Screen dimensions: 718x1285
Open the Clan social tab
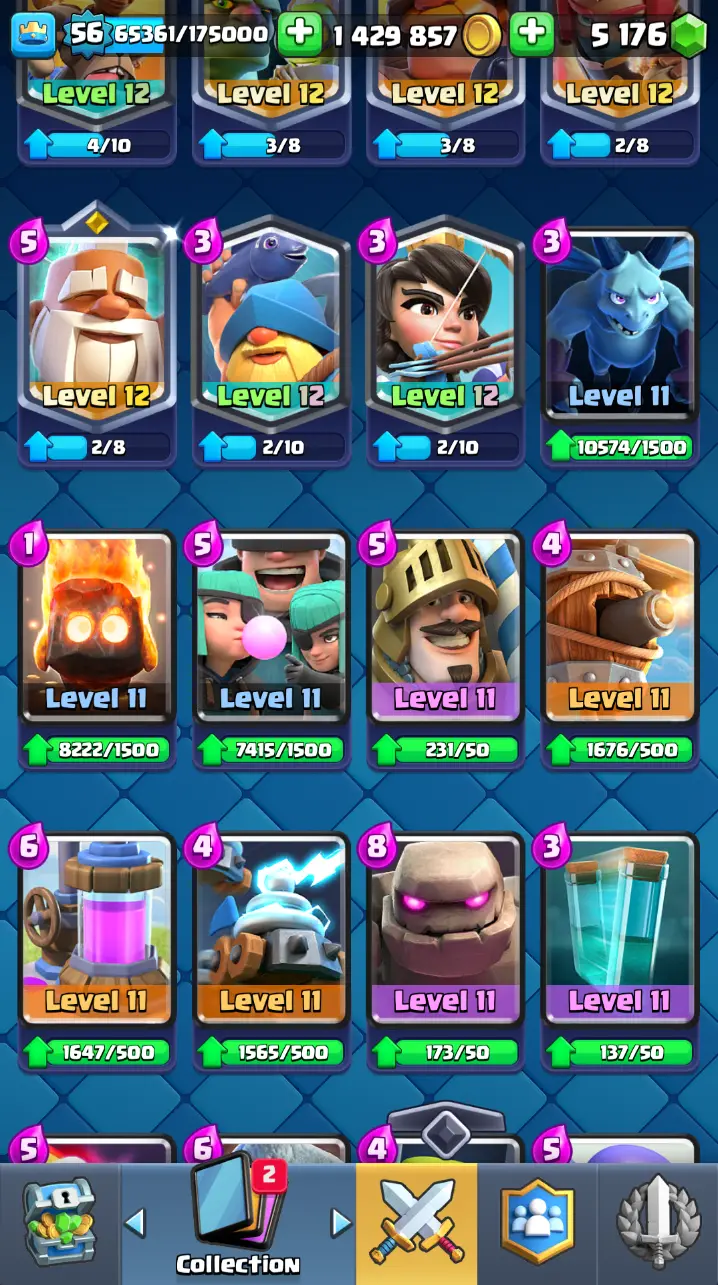[537, 1224]
